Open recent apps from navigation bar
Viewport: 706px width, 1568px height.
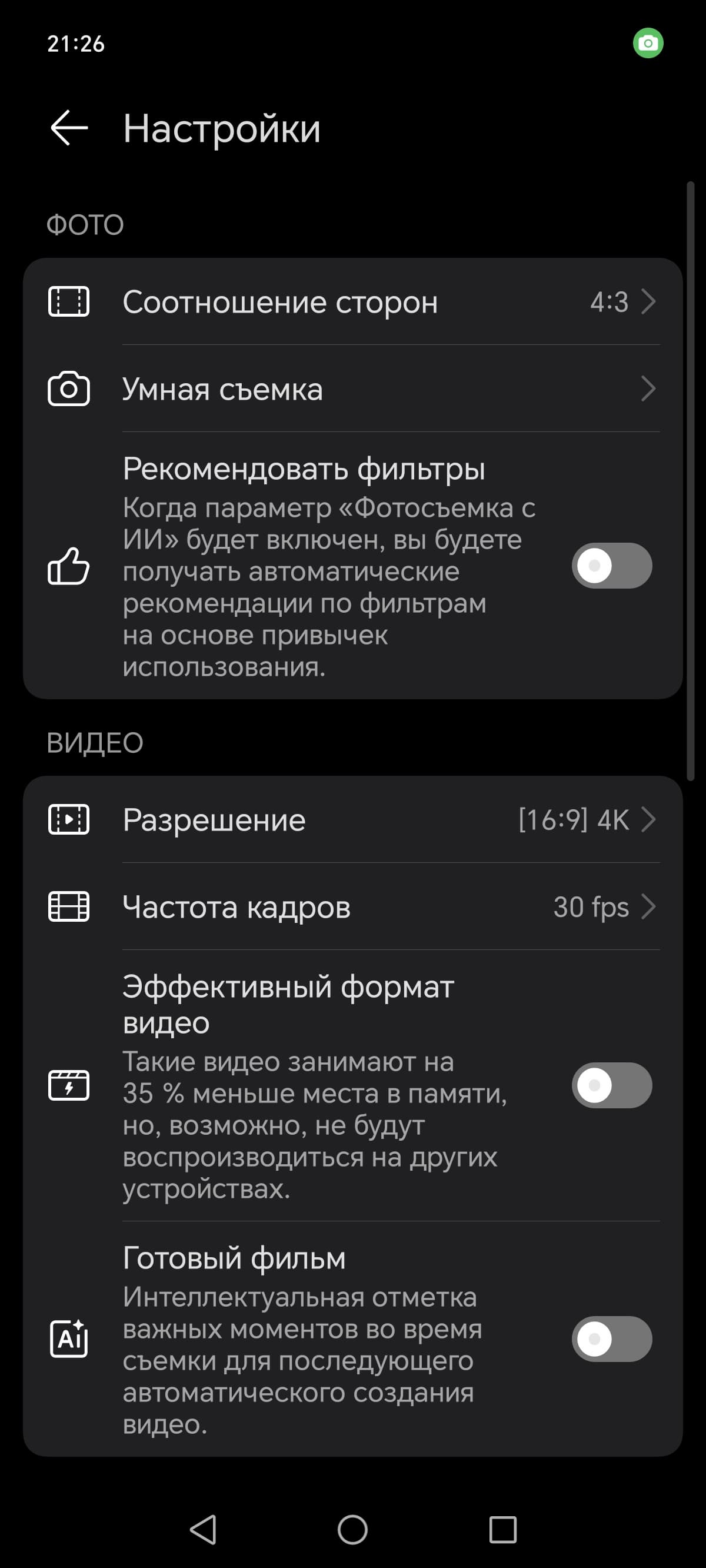pyautogui.click(x=502, y=1529)
